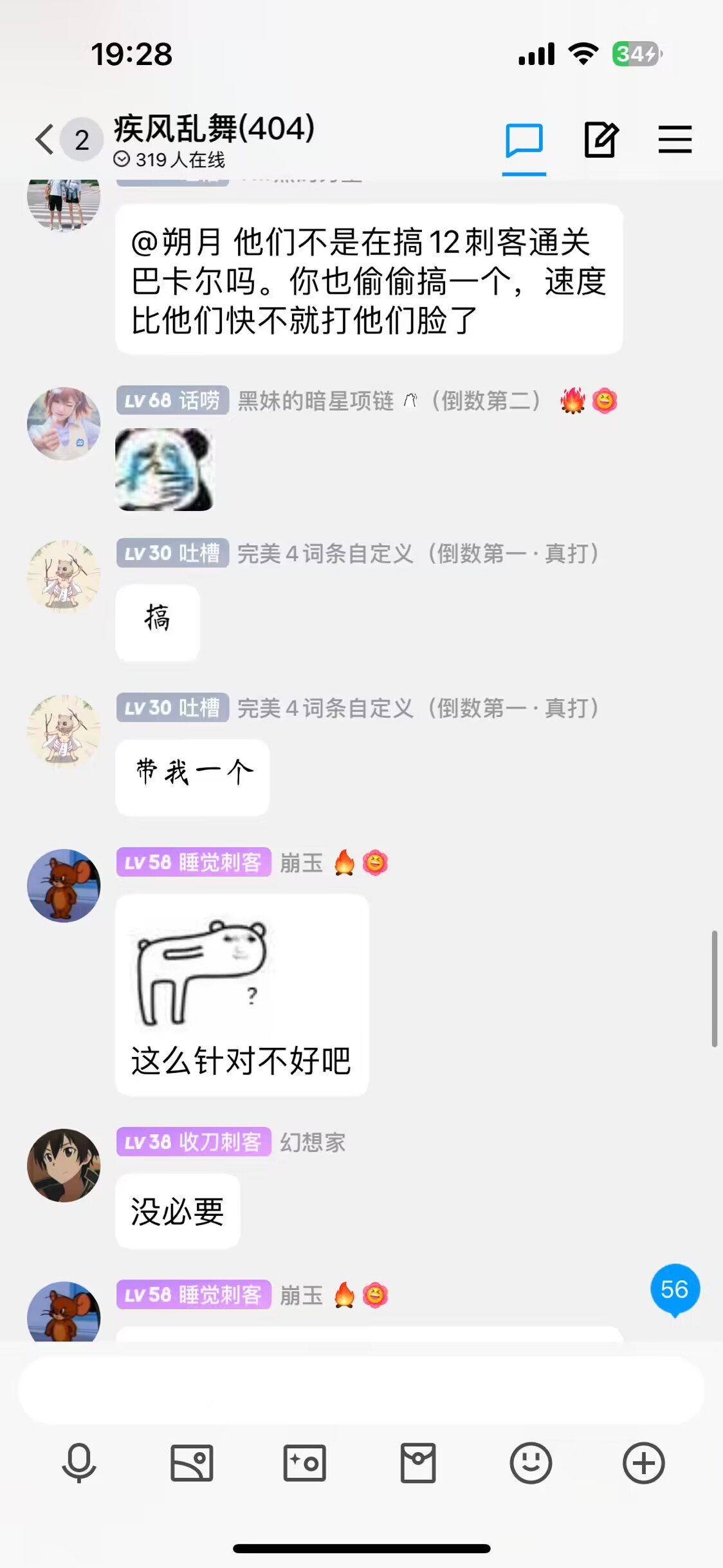Tap the message input field
The height and width of the screenshot is (1568, 723).
(360, 1390)
